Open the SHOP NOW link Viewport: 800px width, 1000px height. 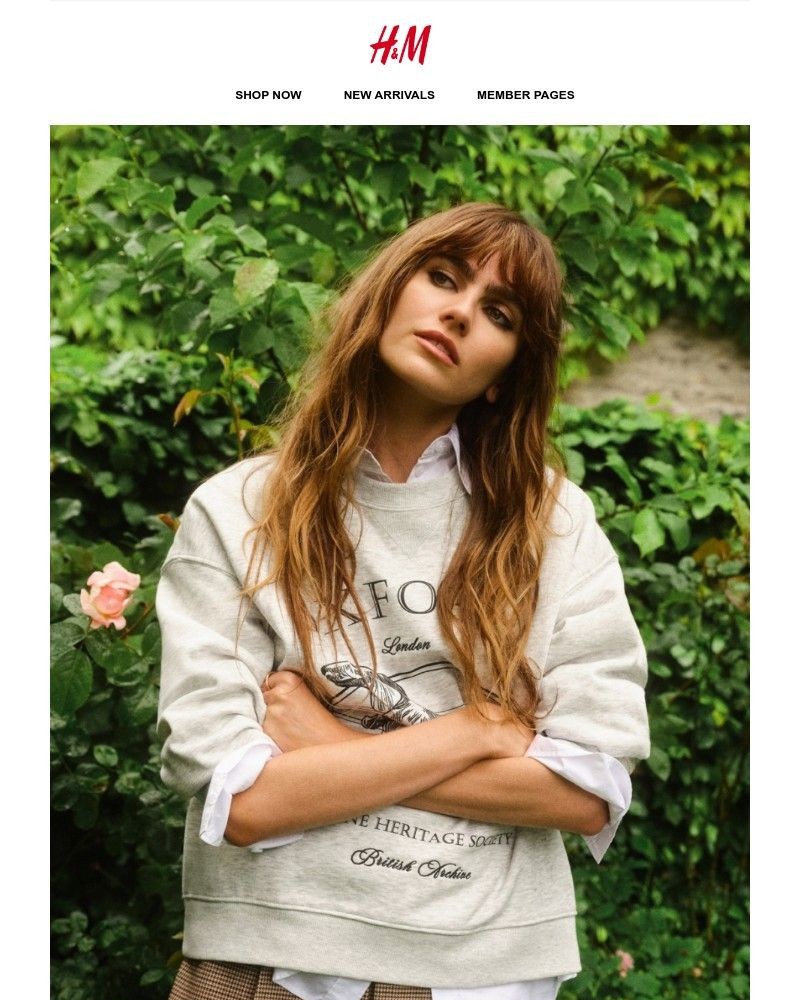click(x=268, y=95)
